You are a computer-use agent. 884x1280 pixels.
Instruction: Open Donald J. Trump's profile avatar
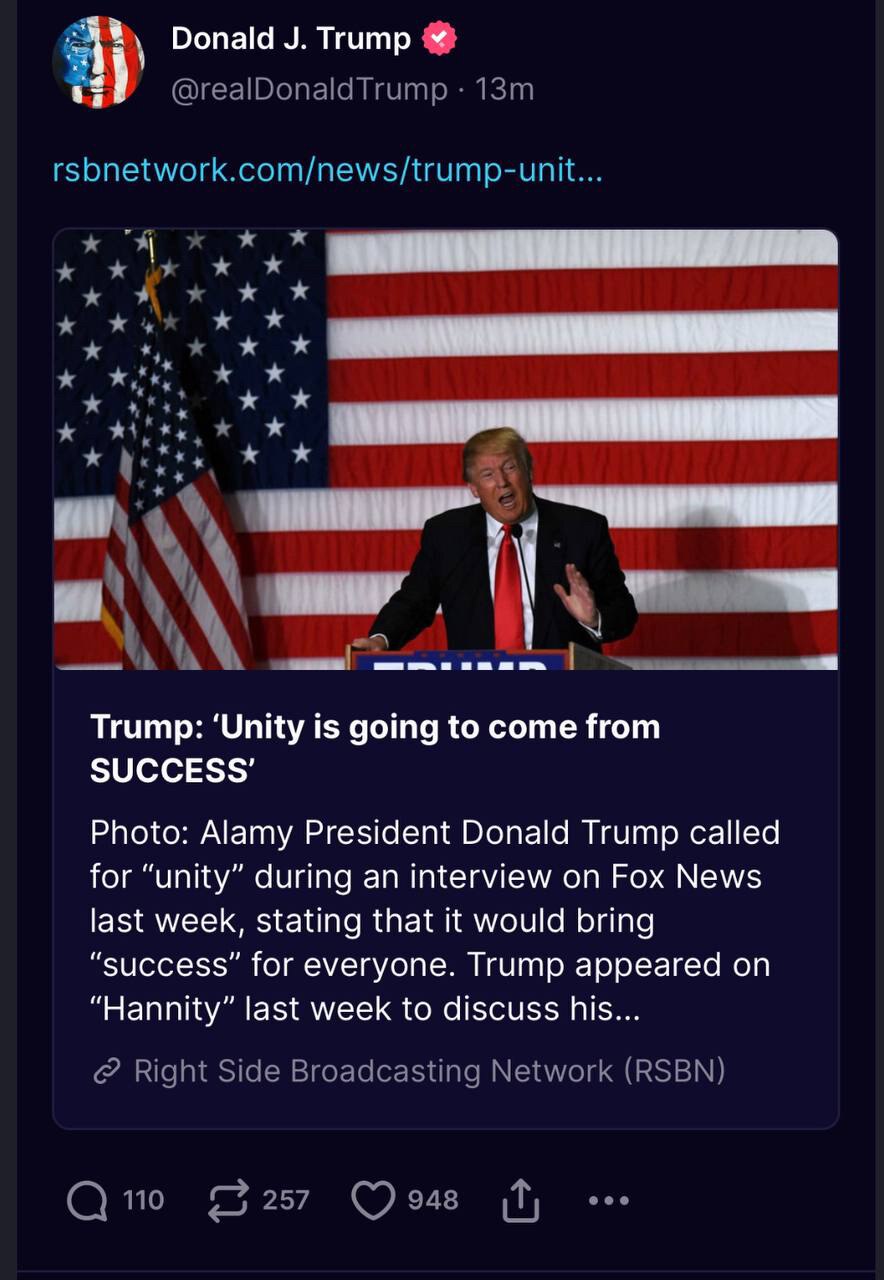[x=99, y=60]
